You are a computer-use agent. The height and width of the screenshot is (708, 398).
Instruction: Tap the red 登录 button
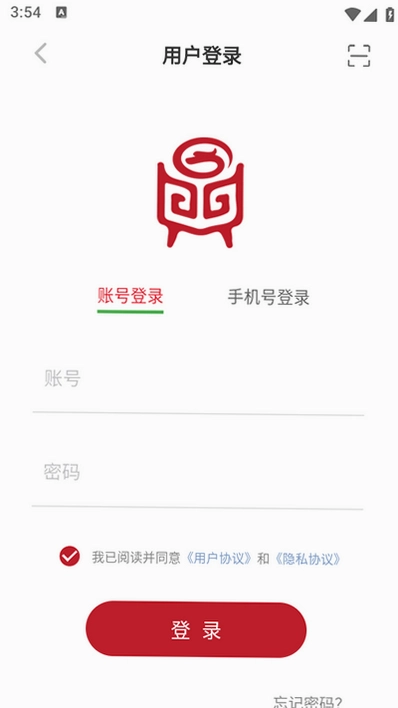pyautogui.click(x=196, y=629)
